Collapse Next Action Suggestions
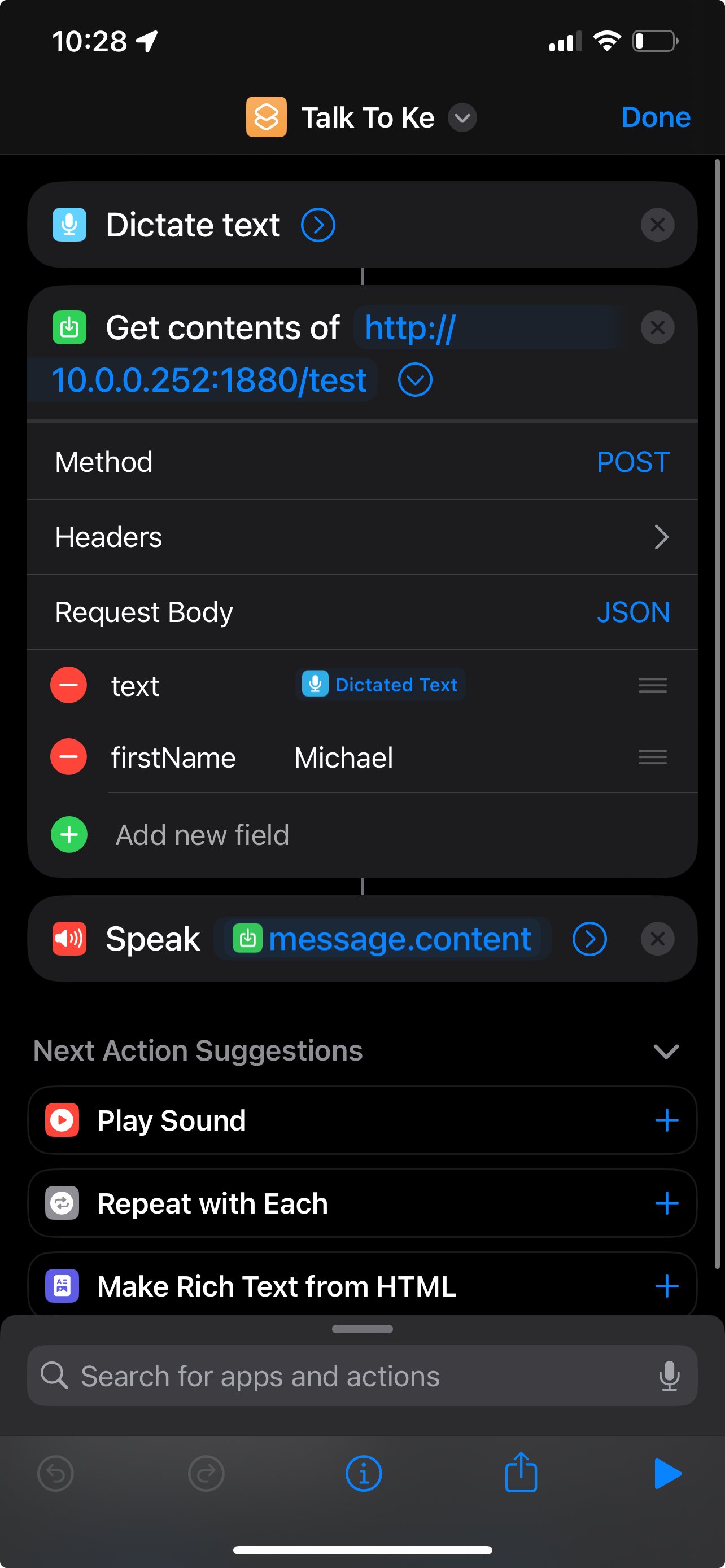Viewport: 725px width, 1568px height. point(666,1051)
